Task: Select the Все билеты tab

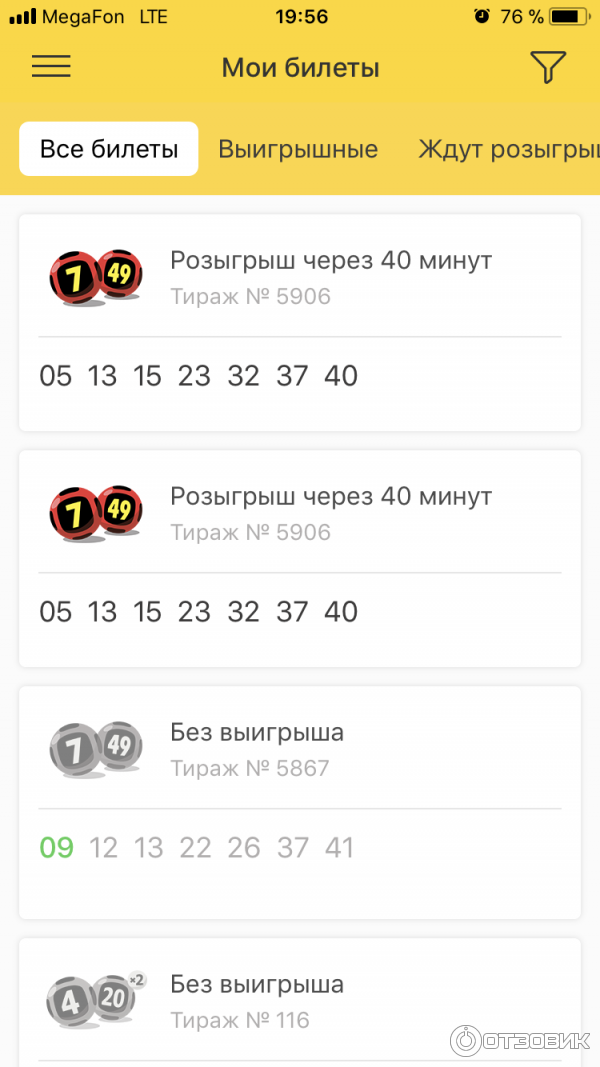Action: [x=109, y=149]
